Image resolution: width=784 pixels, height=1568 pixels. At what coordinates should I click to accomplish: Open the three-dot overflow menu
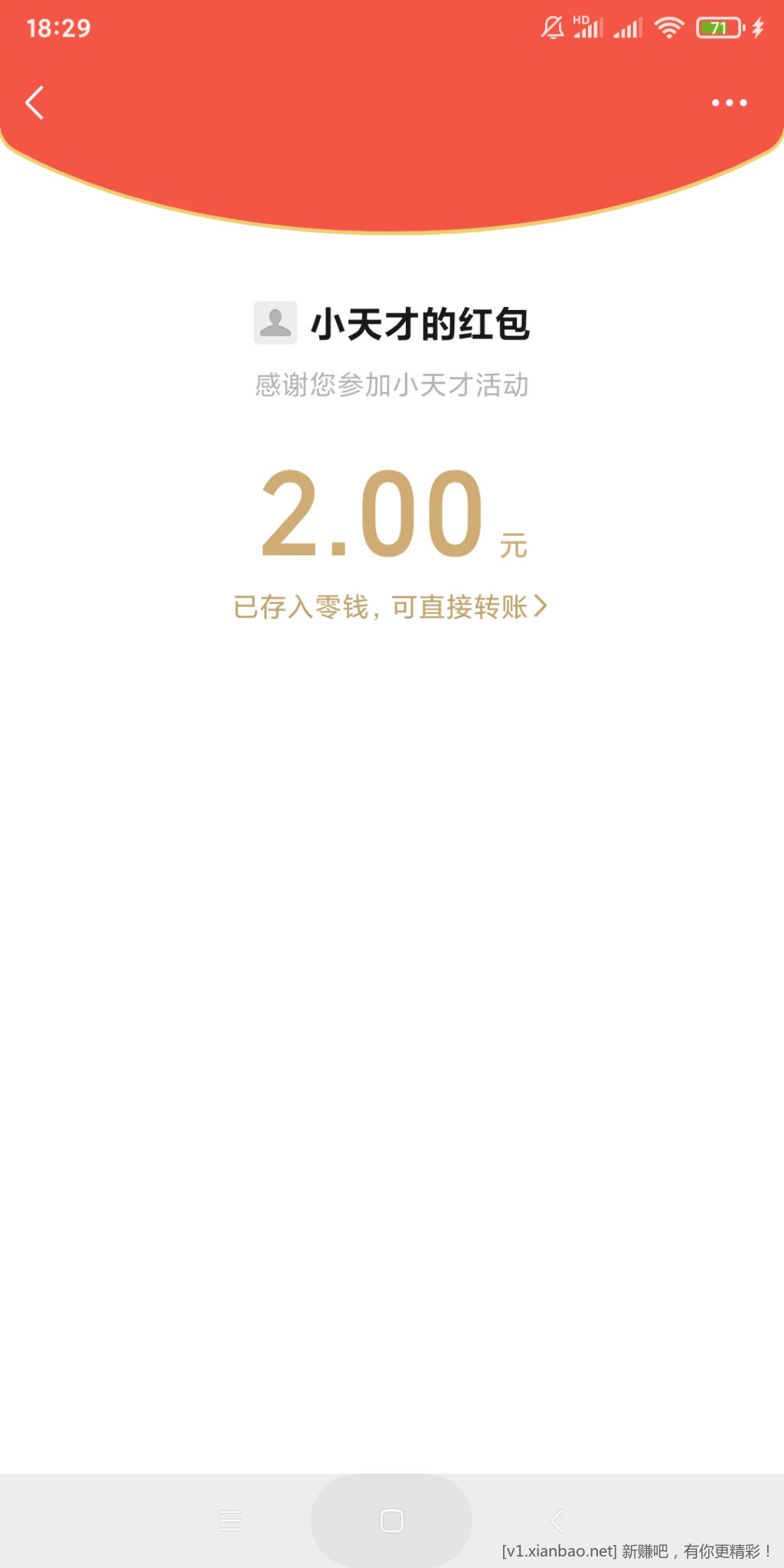729,103
